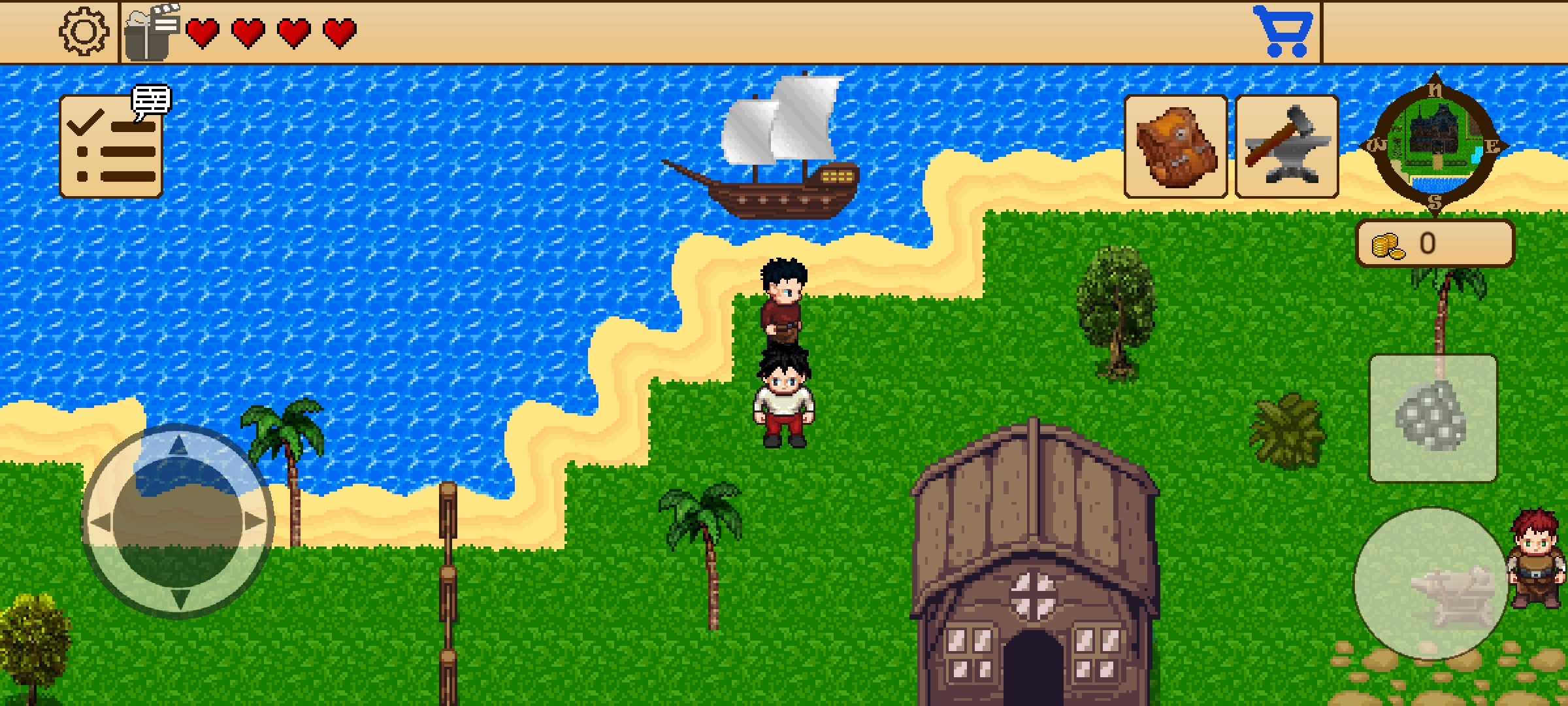Move right with the joystick arrow
The image size is (1568, 706).
point(254,522)
